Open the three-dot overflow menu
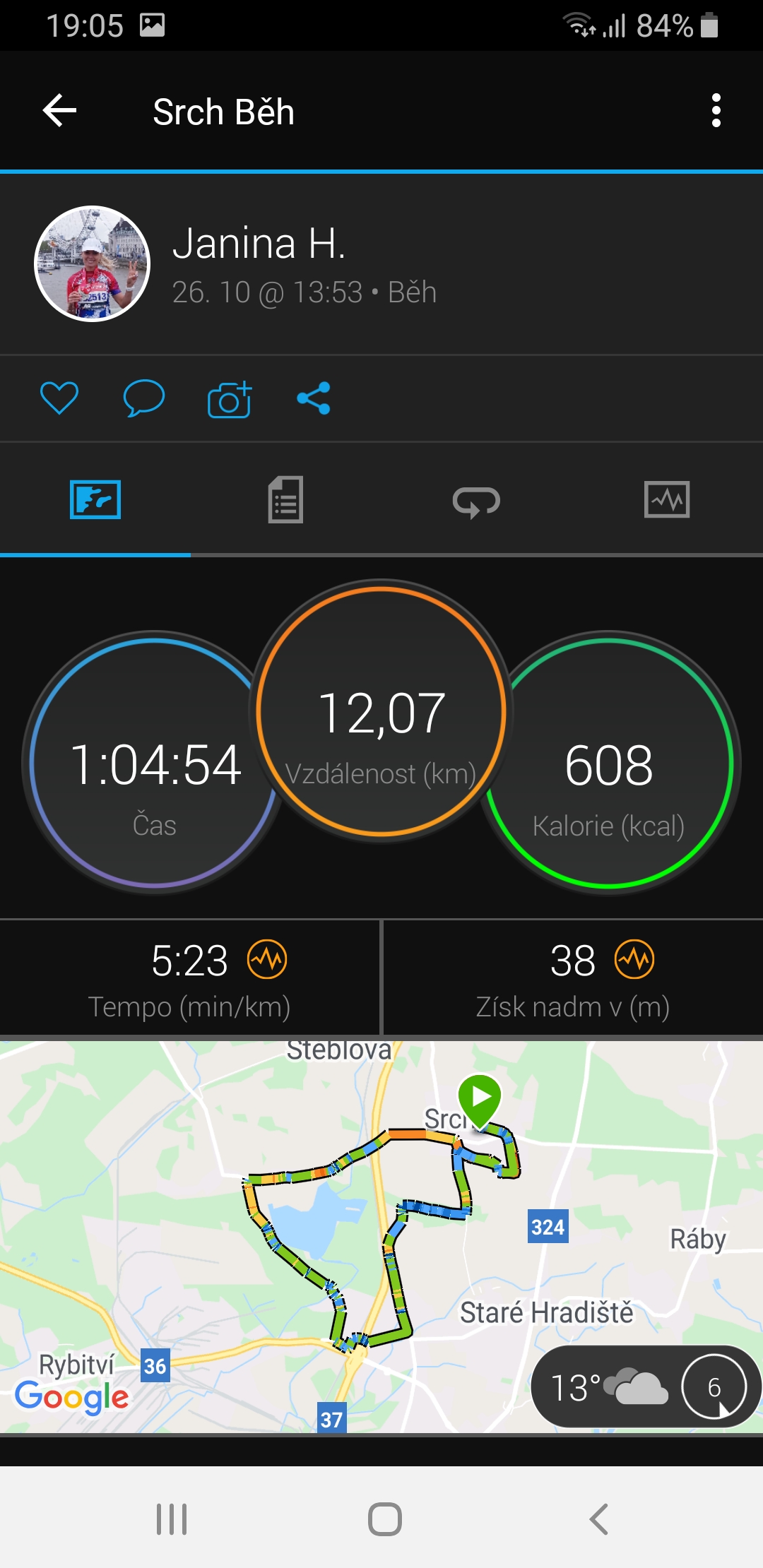This screenshot has height=1568, width=763. (x=716, y=111)
